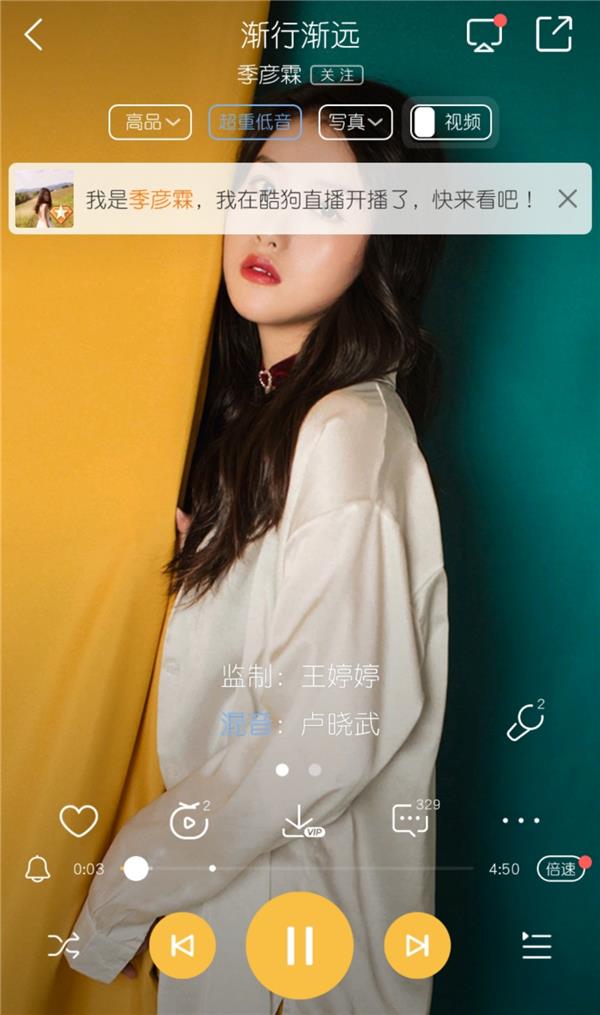This screenshot has height=1015, width=600.
Task: Open the ringtone bell icon
Action: [38, 869]
